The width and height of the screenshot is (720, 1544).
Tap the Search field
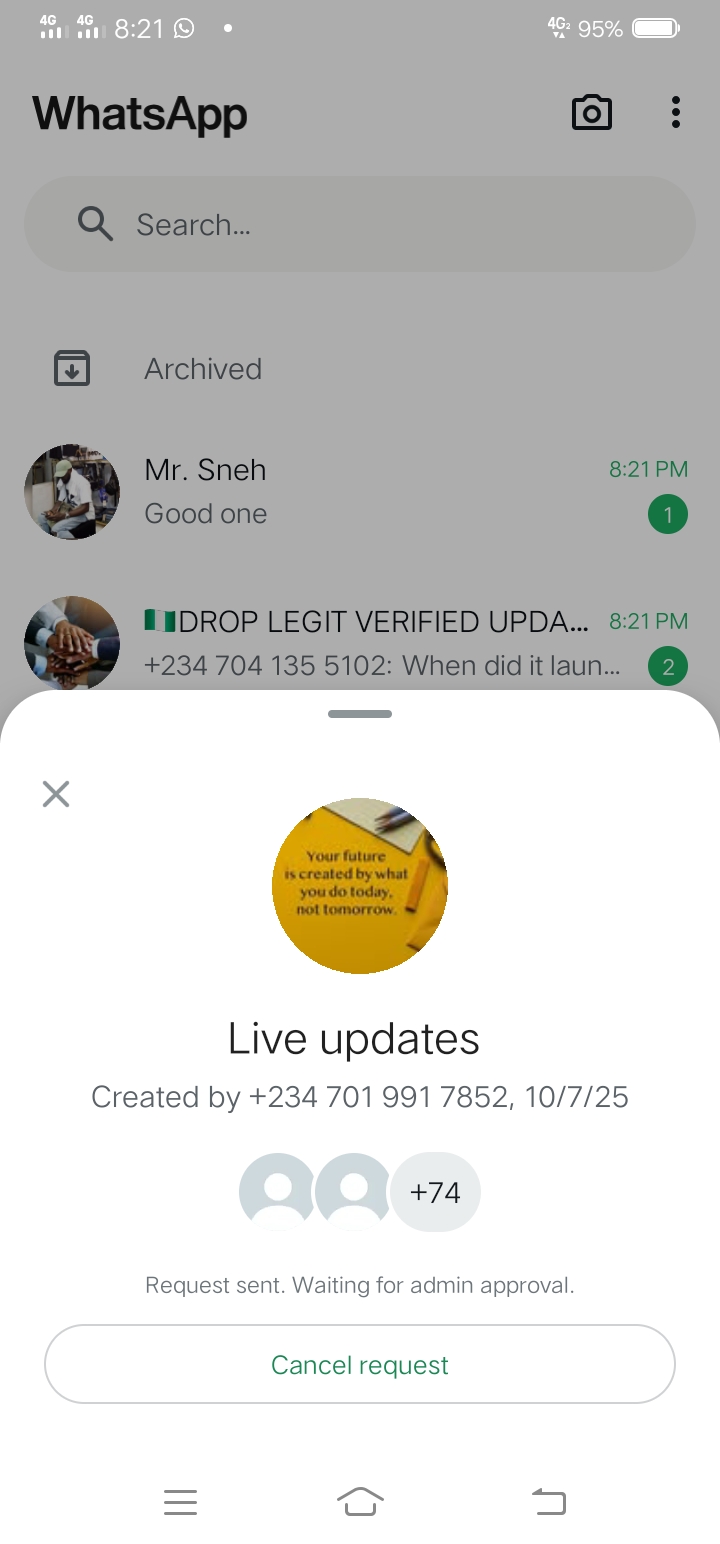click(x=360, y=225)
